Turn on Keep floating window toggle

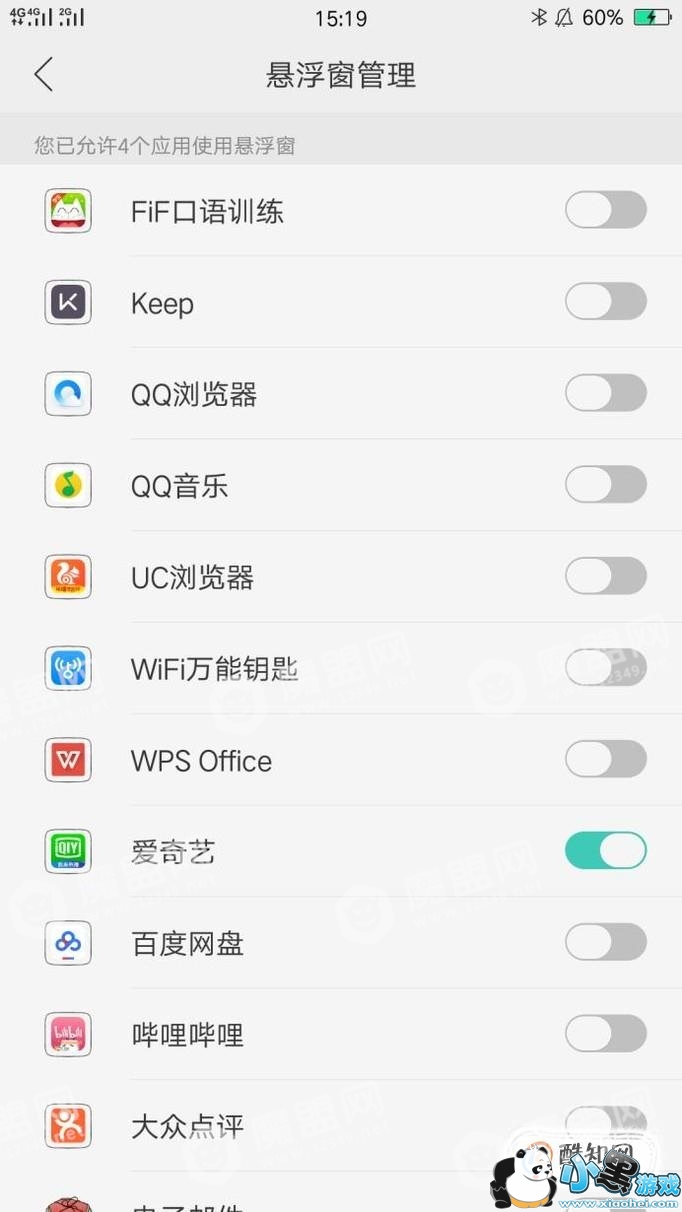(605, 302)
